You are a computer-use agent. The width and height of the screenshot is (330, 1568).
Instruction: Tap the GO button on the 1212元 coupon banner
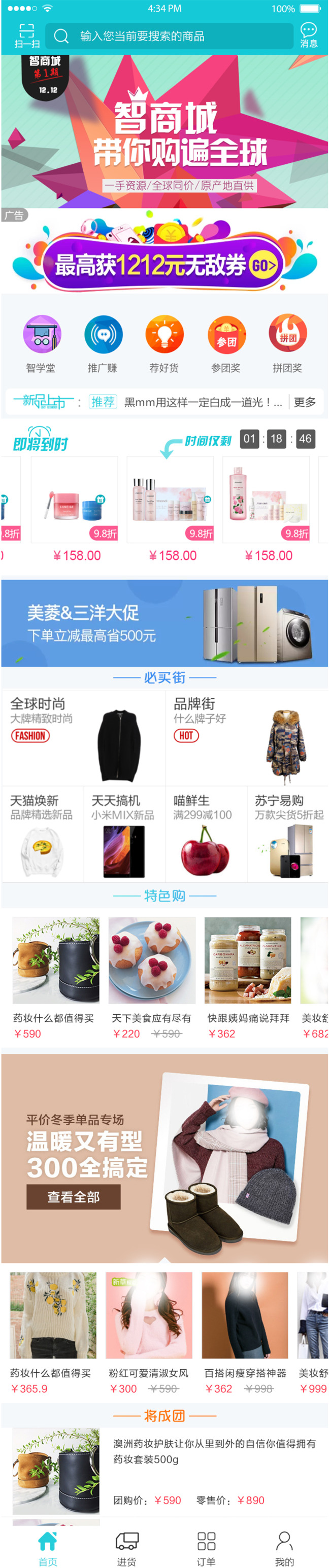pyautogui.click(x=263, y=266)
